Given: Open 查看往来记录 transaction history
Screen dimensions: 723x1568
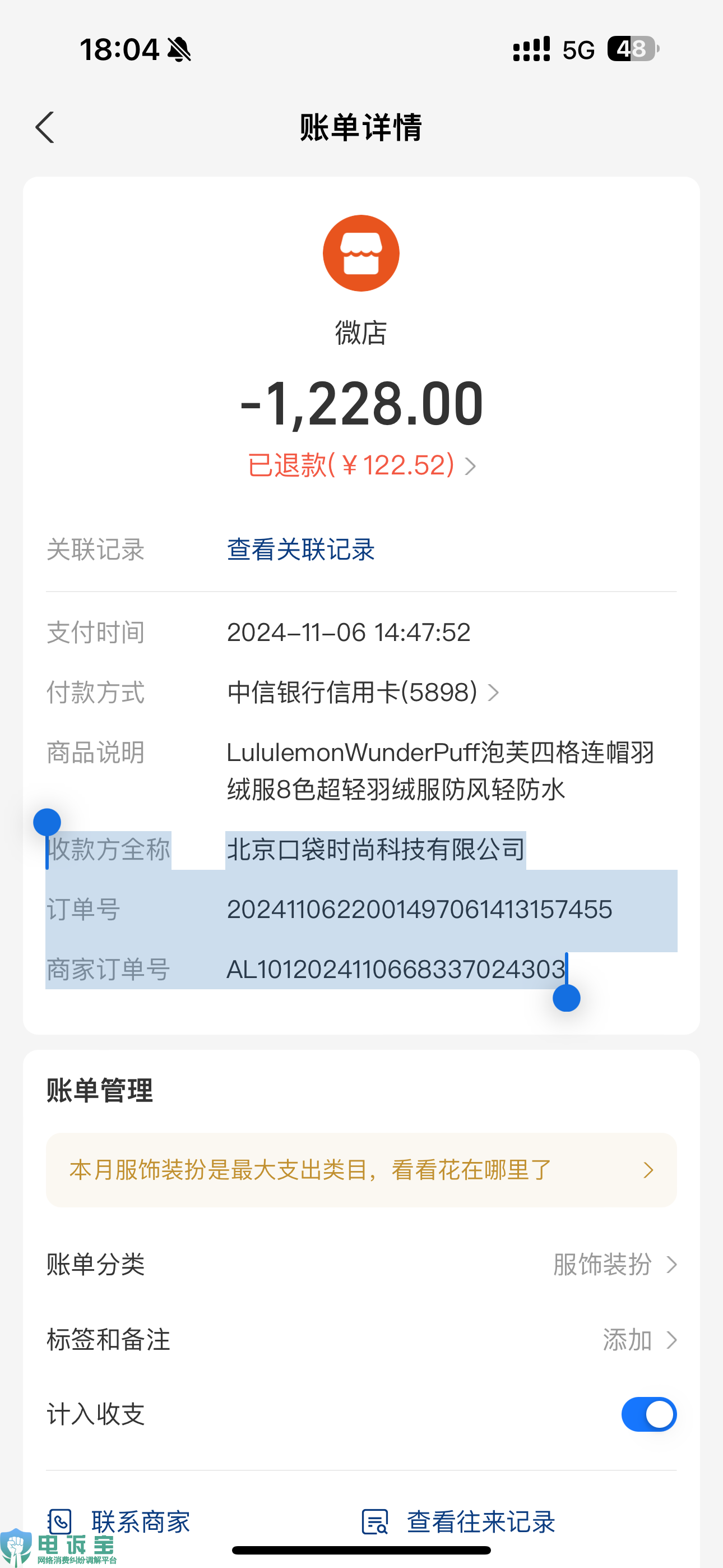Looking at the screenshot, I should tap(459, 1522).
